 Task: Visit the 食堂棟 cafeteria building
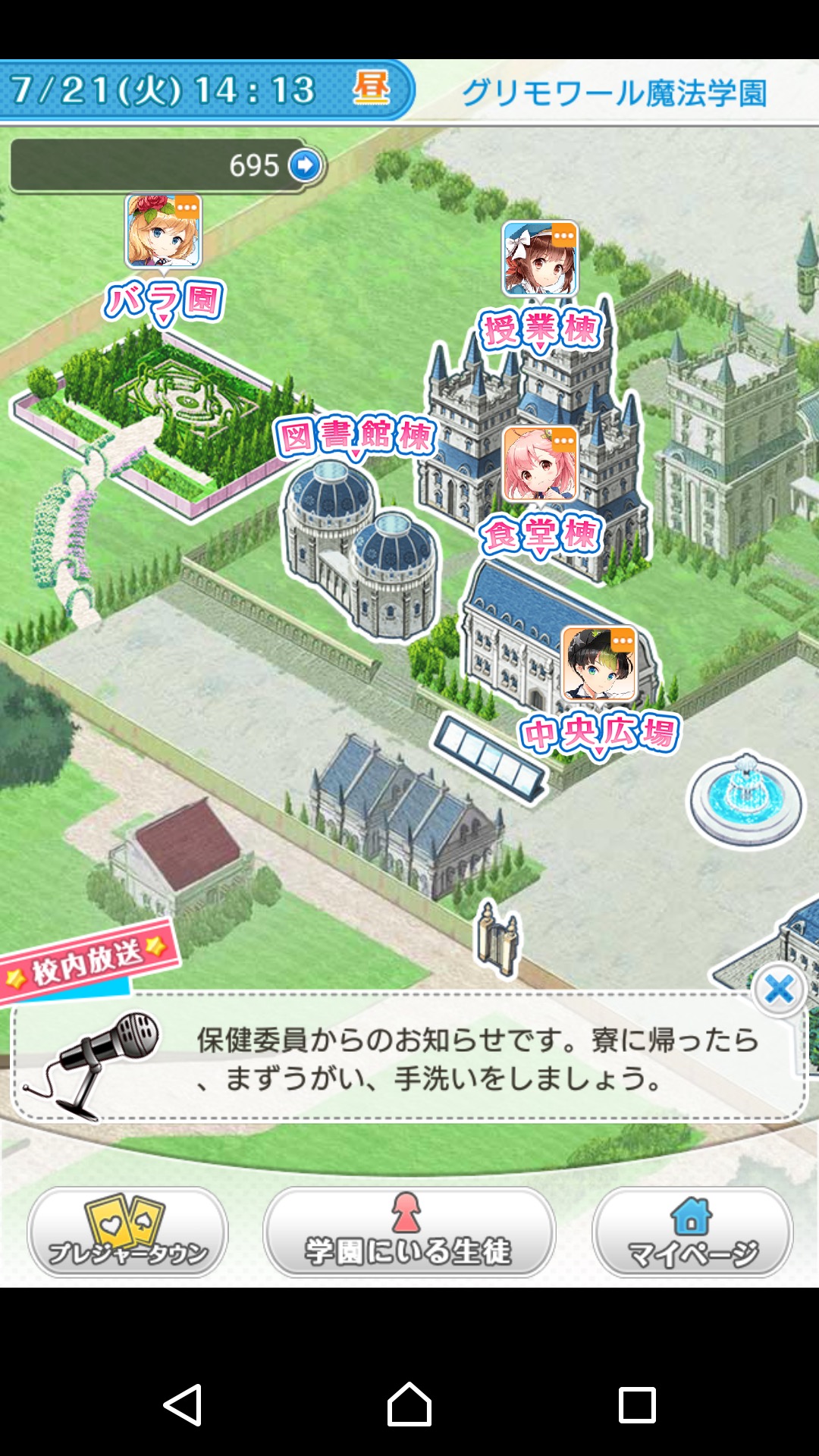click(540, 535)
